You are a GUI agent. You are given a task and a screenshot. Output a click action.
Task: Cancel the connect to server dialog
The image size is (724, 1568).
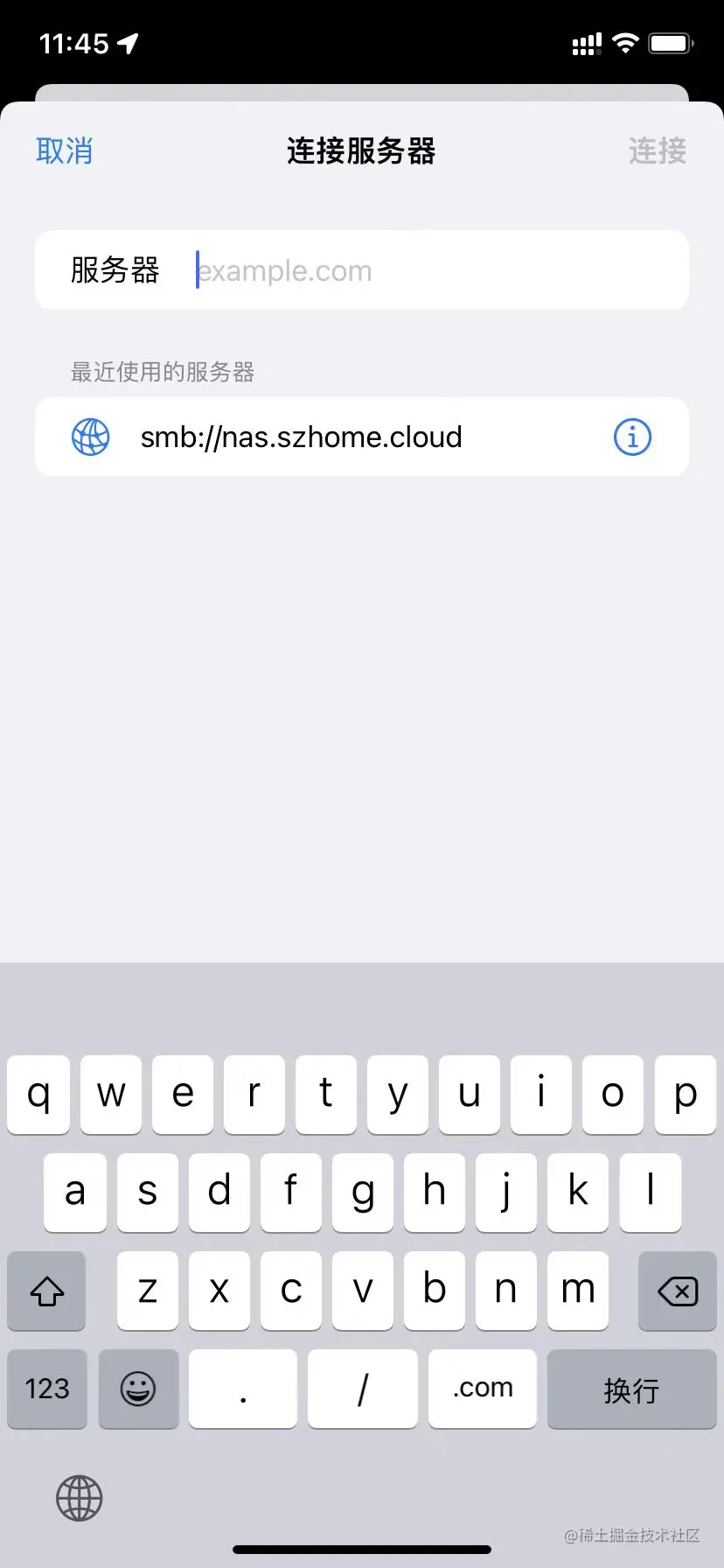(x=64, y=150)
